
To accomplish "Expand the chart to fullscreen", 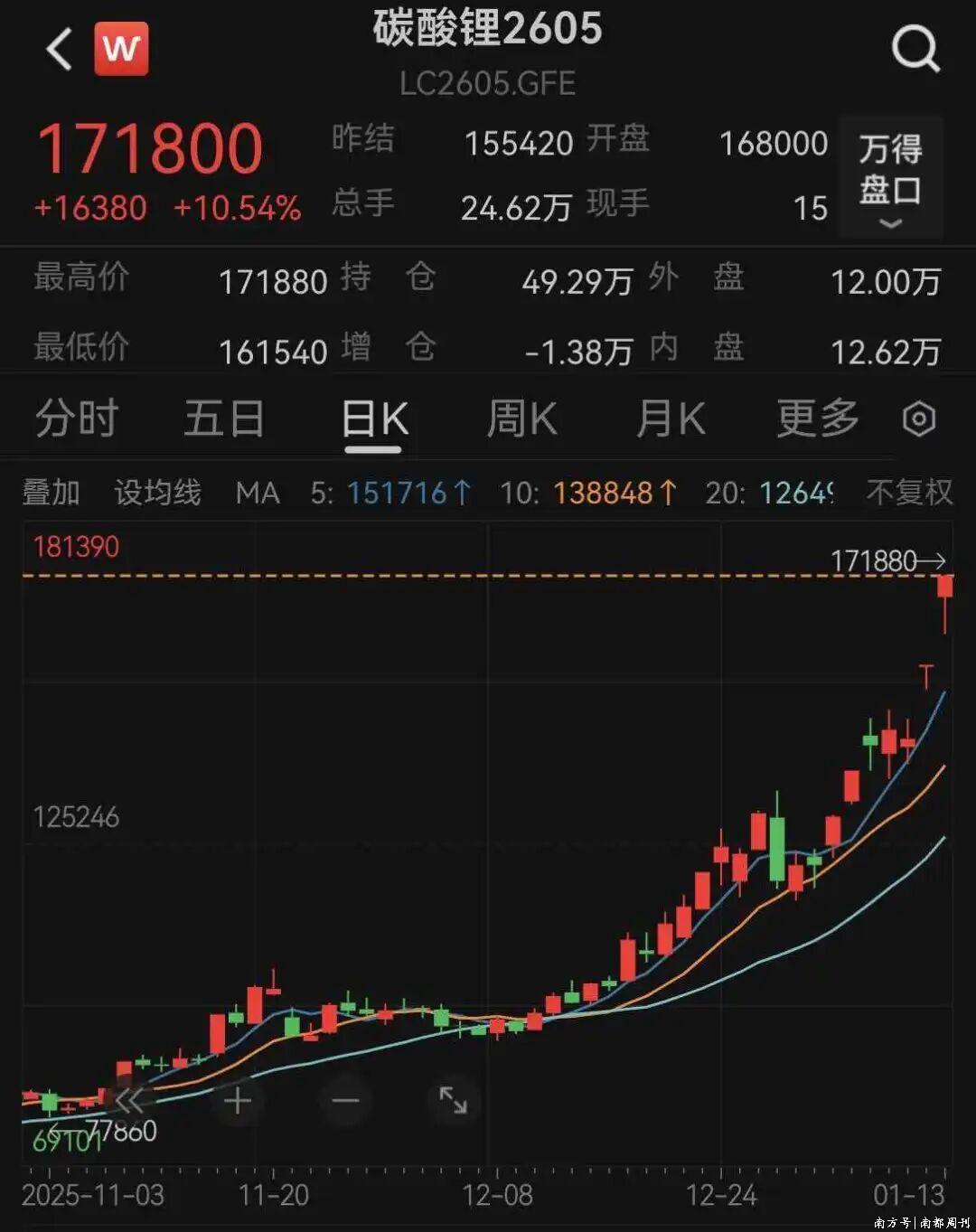I will (453, 1100).
